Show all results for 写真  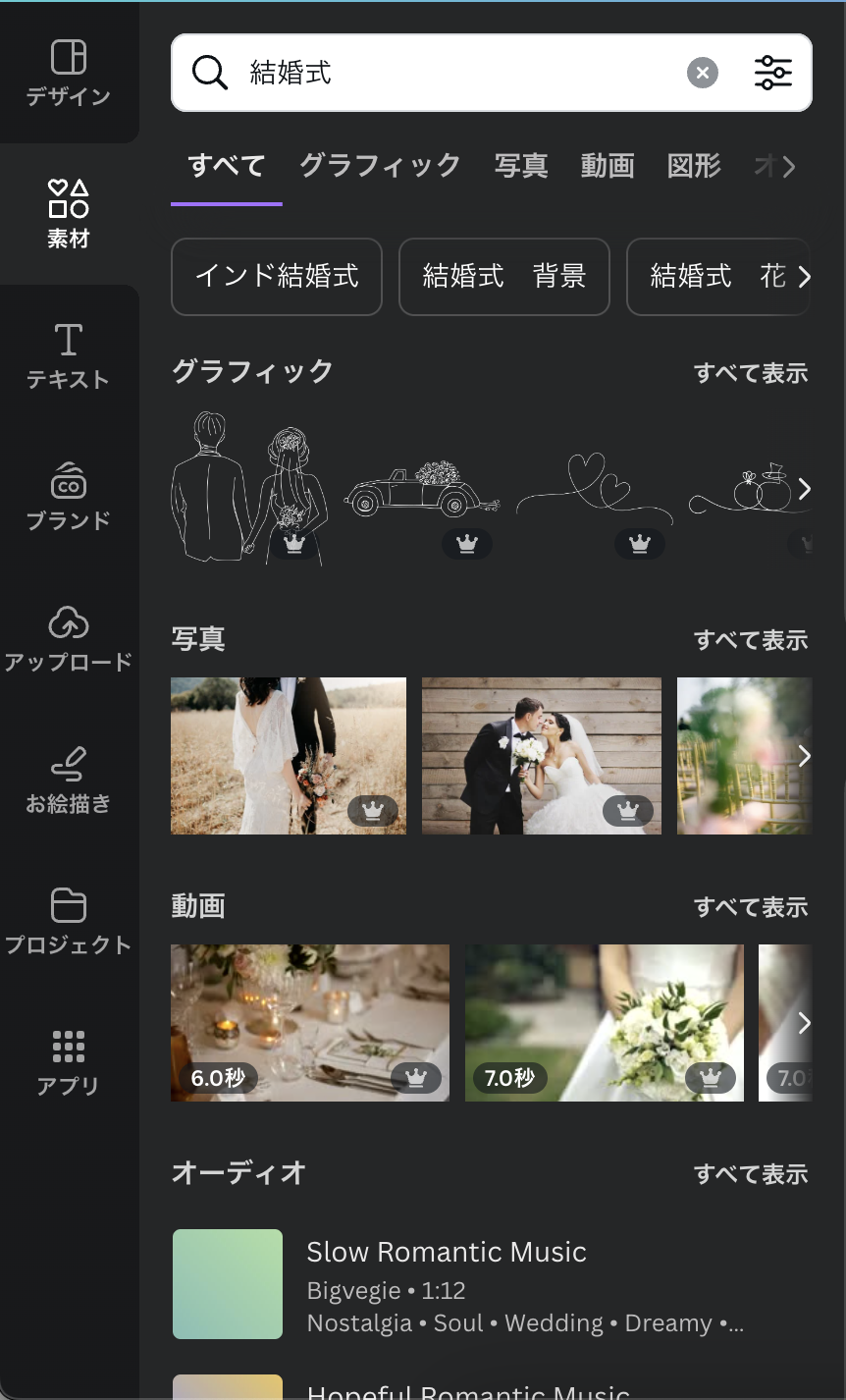751,640
